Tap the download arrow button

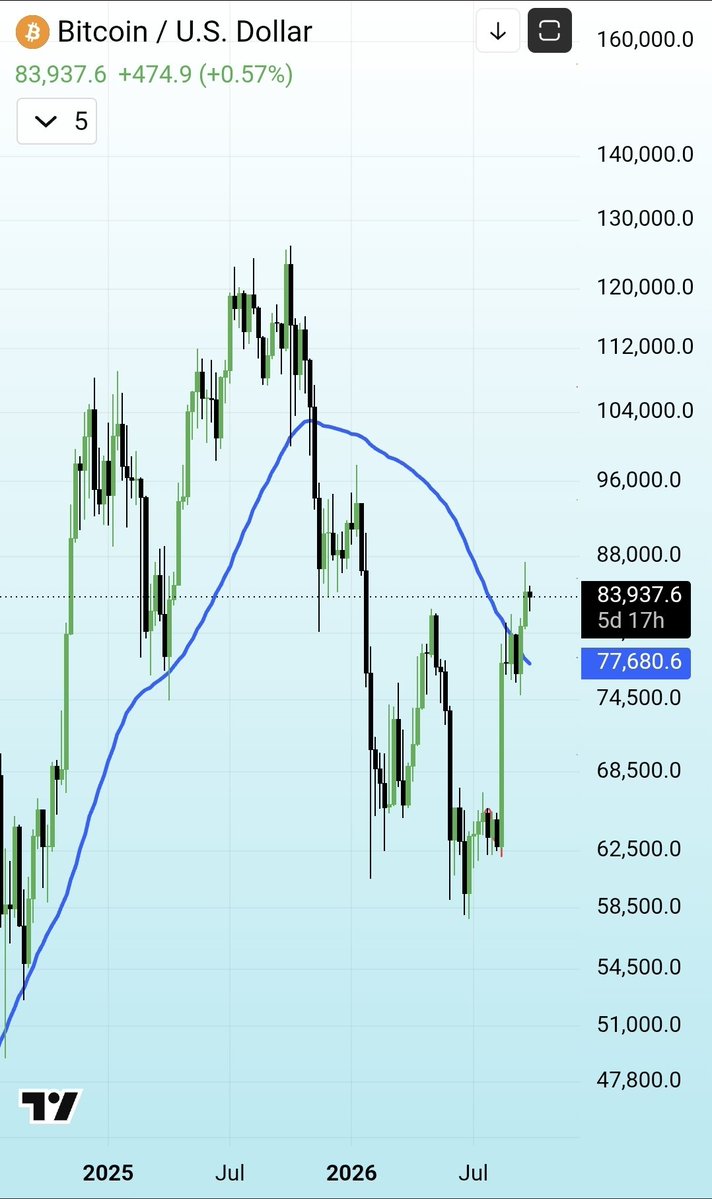click(498, 31)
